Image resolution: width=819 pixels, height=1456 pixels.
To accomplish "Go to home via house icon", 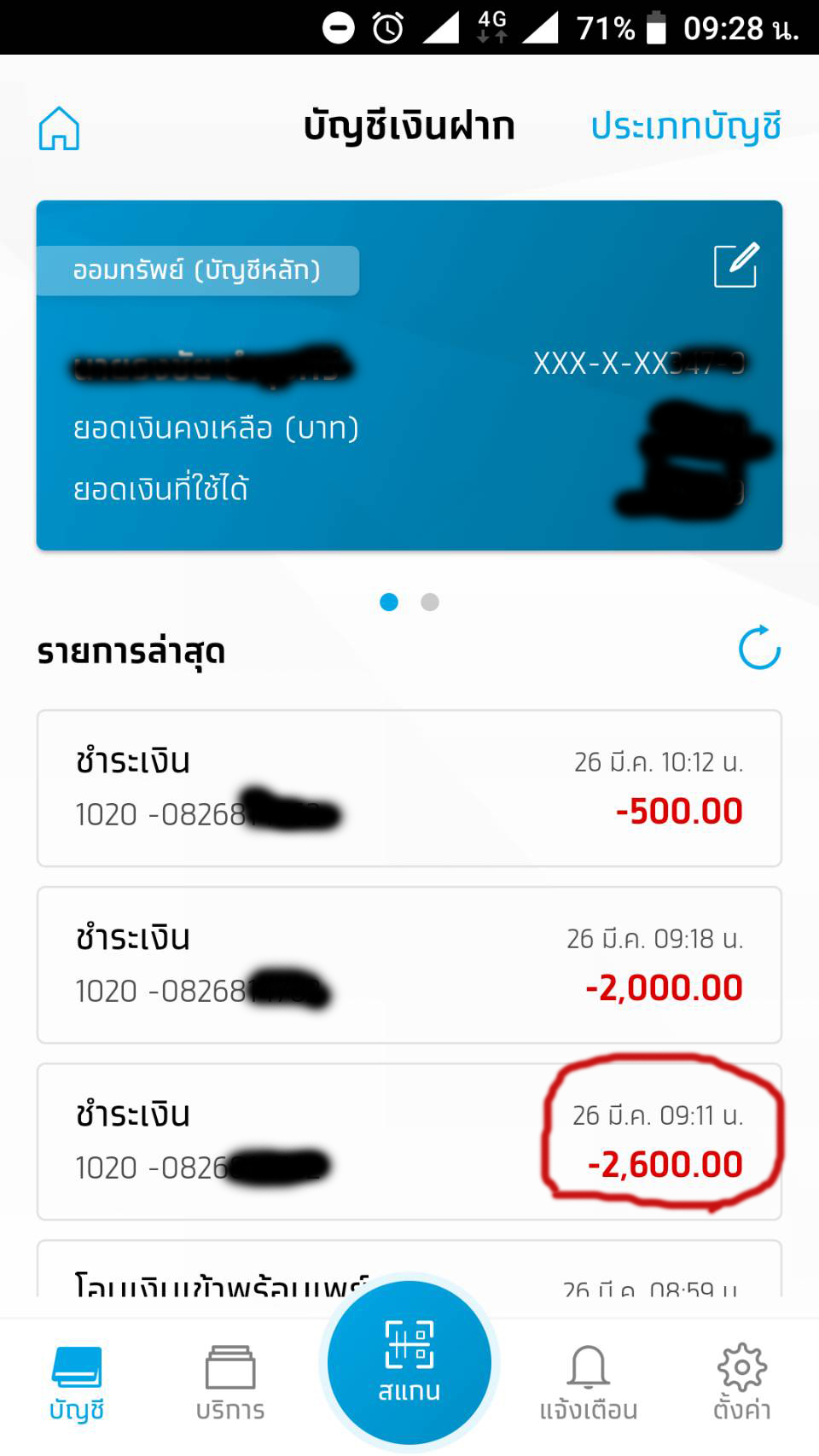I will pos(59,129).
